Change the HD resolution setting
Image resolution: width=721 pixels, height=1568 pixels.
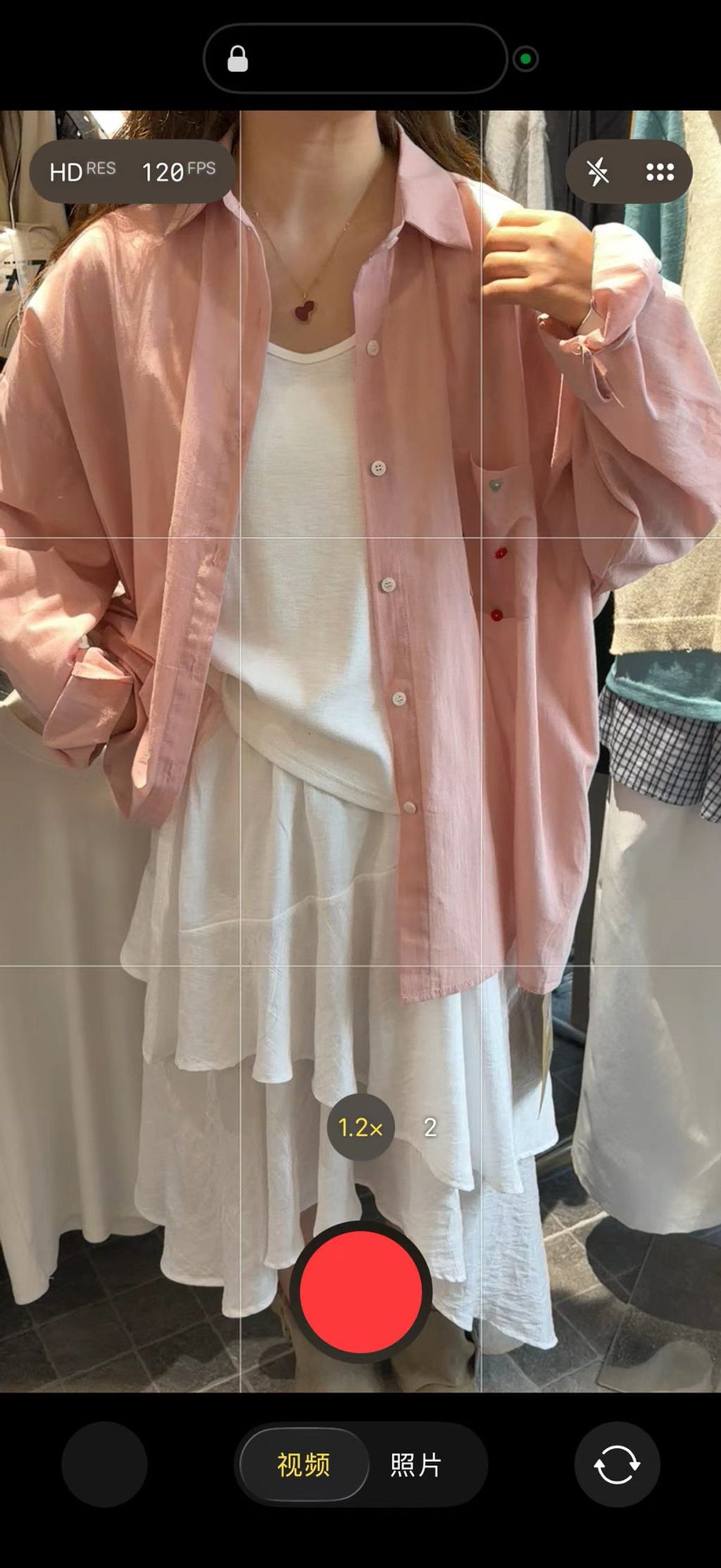pos(82,171)
